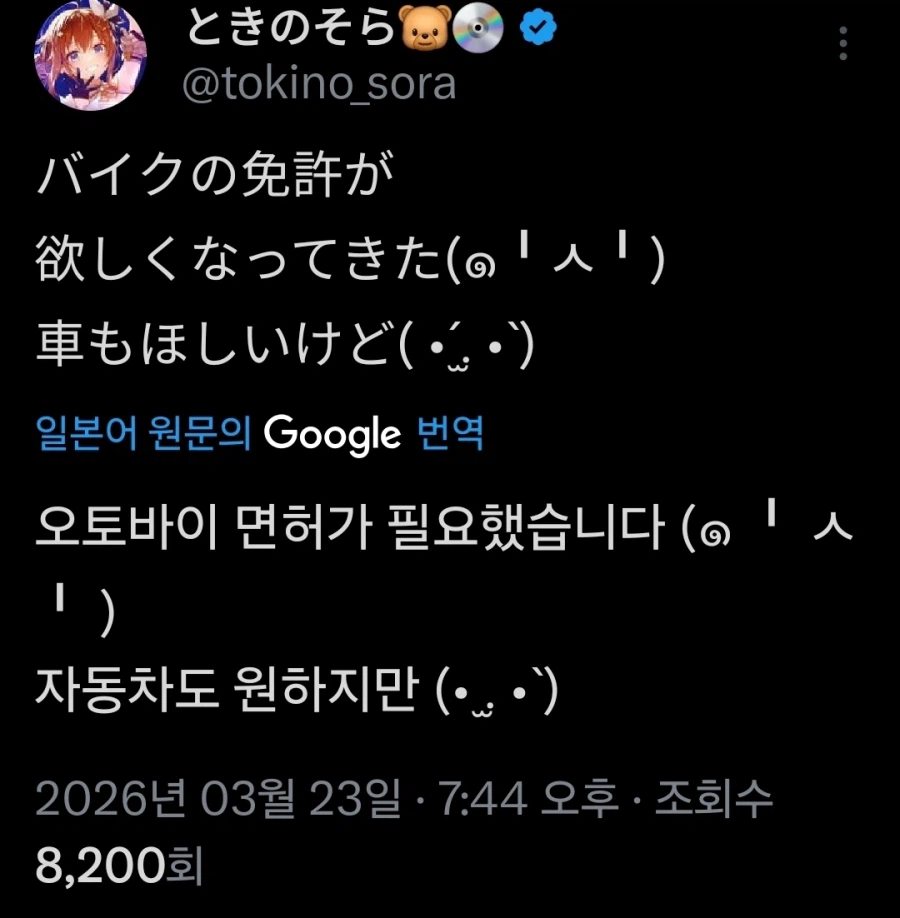Click the blue verified checkmark badge
The width and height of the screenshot is (900, 918).
535,30
